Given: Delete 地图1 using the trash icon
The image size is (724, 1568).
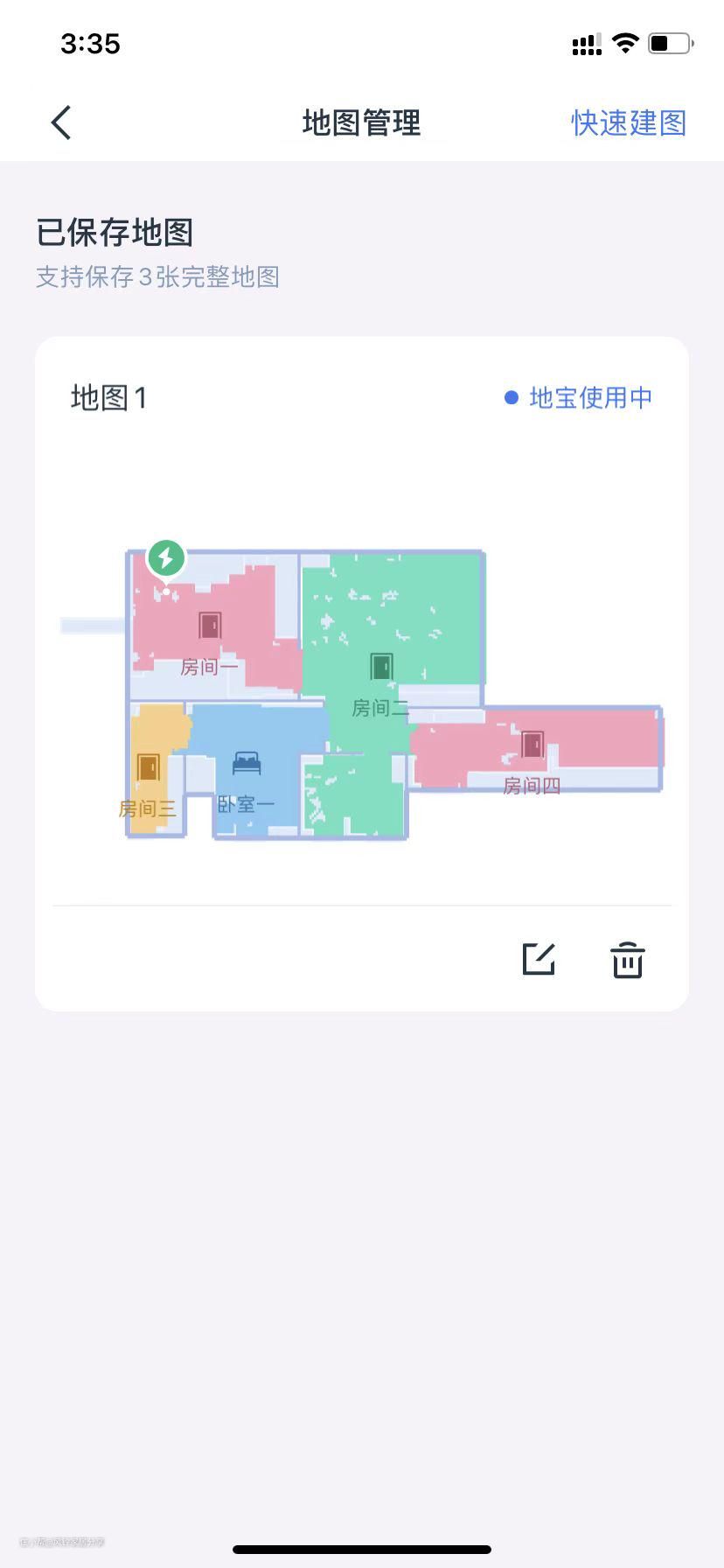Looking at the screenshot, I should click(x=627, y=960).
